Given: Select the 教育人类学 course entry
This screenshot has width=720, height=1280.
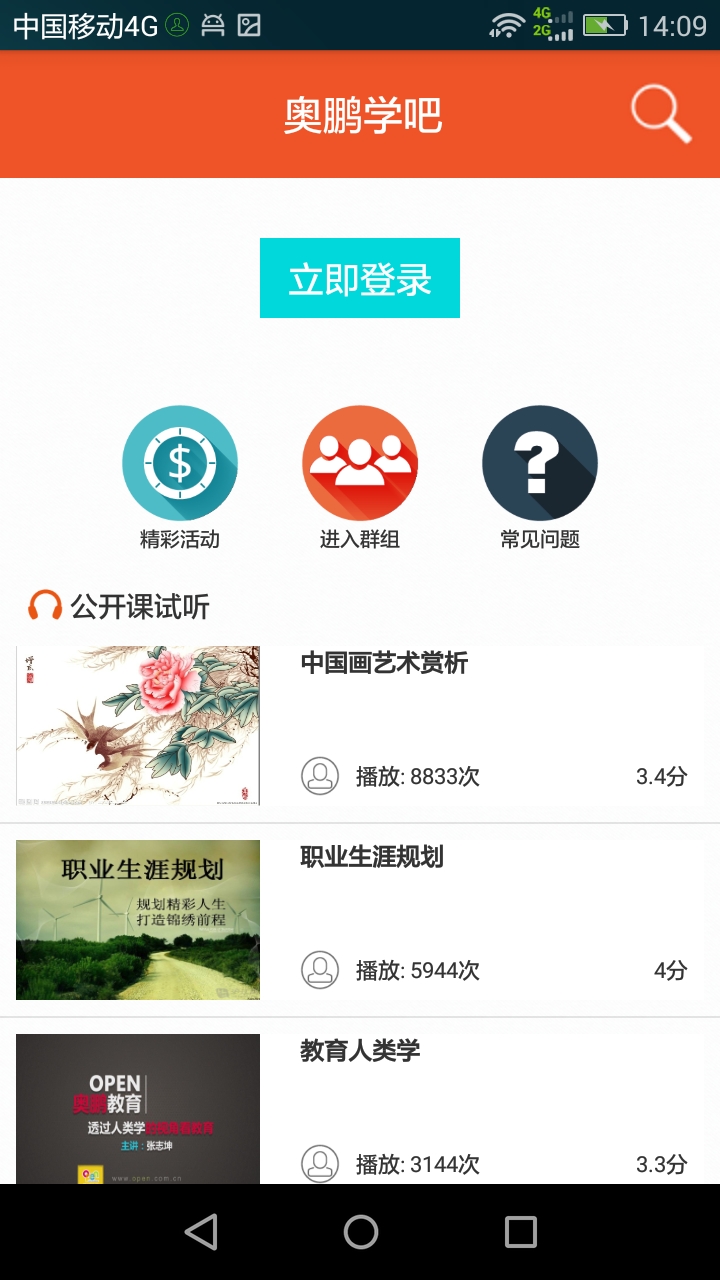Looking at the screenshot, I should [x=358, y=1051].
